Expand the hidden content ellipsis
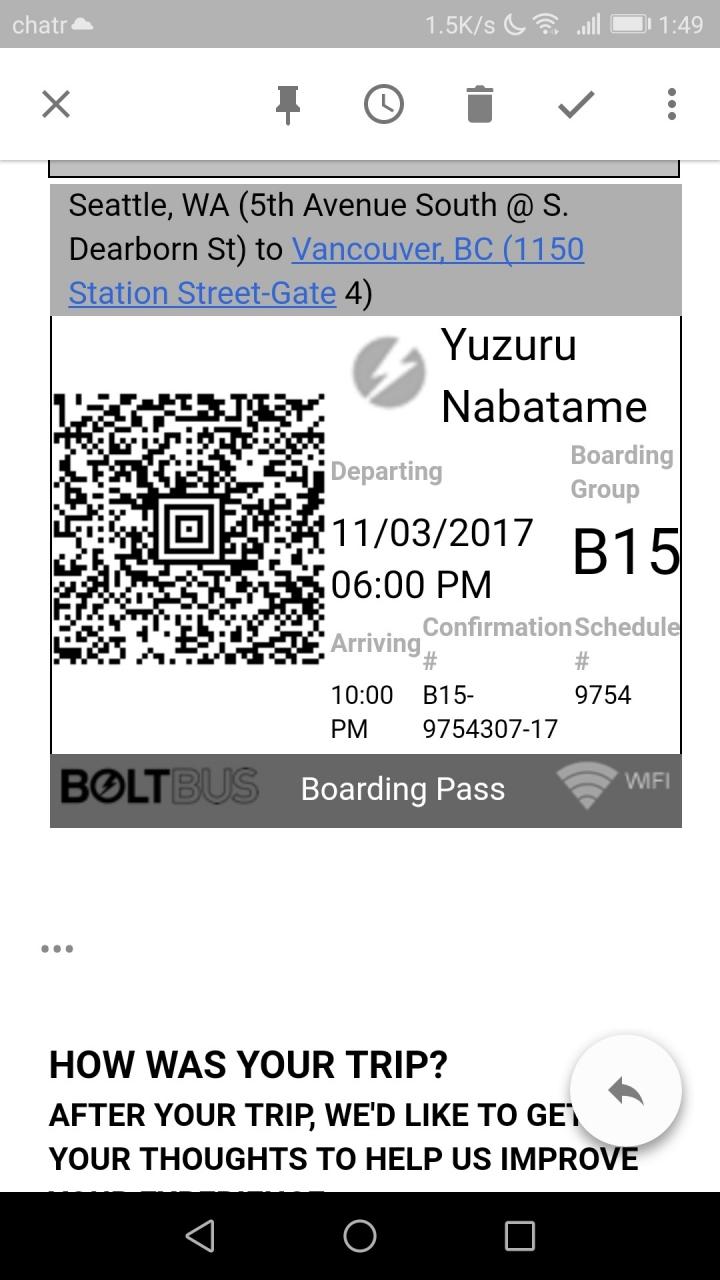Viewport: 720px width, 1280px height. tap(57, 948)
